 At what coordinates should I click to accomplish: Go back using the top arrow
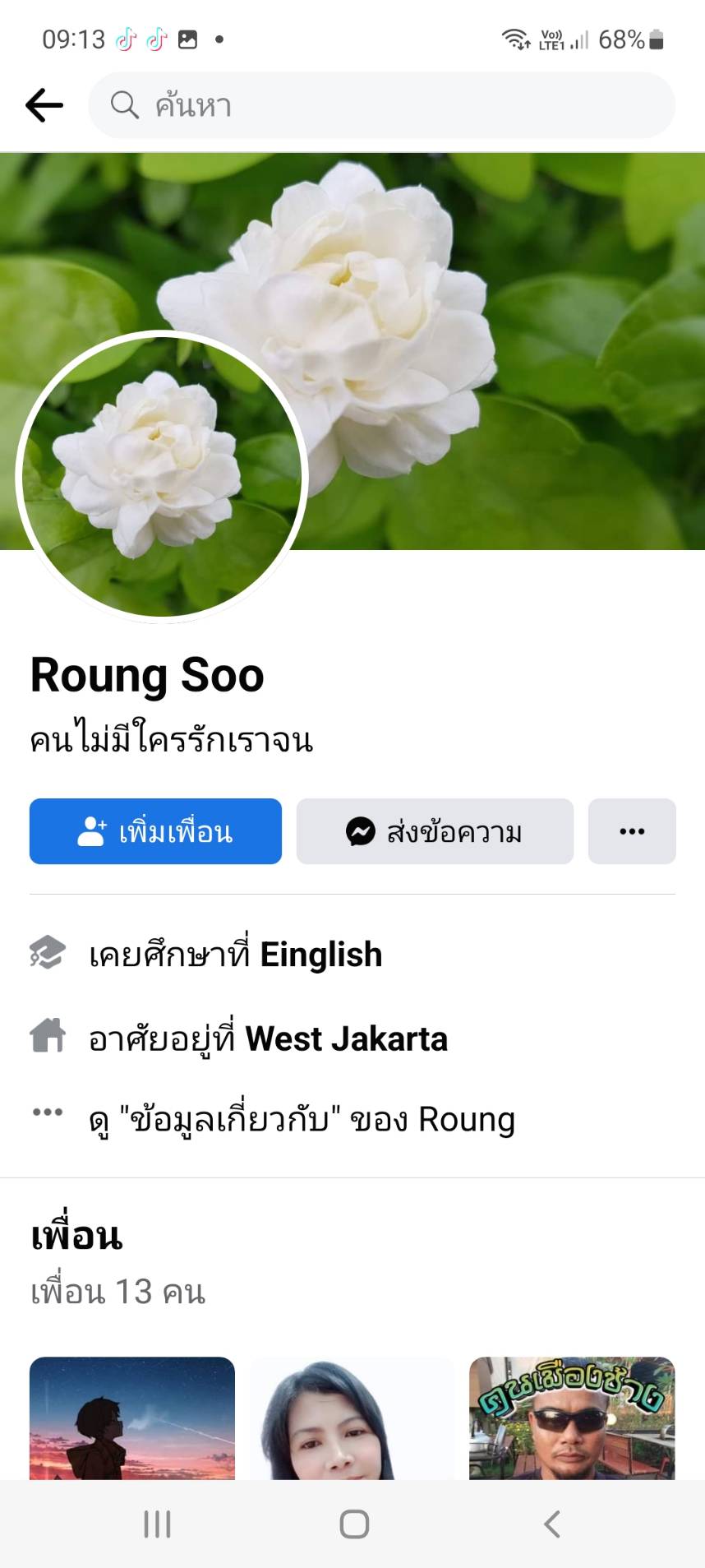tap(44, 105)
